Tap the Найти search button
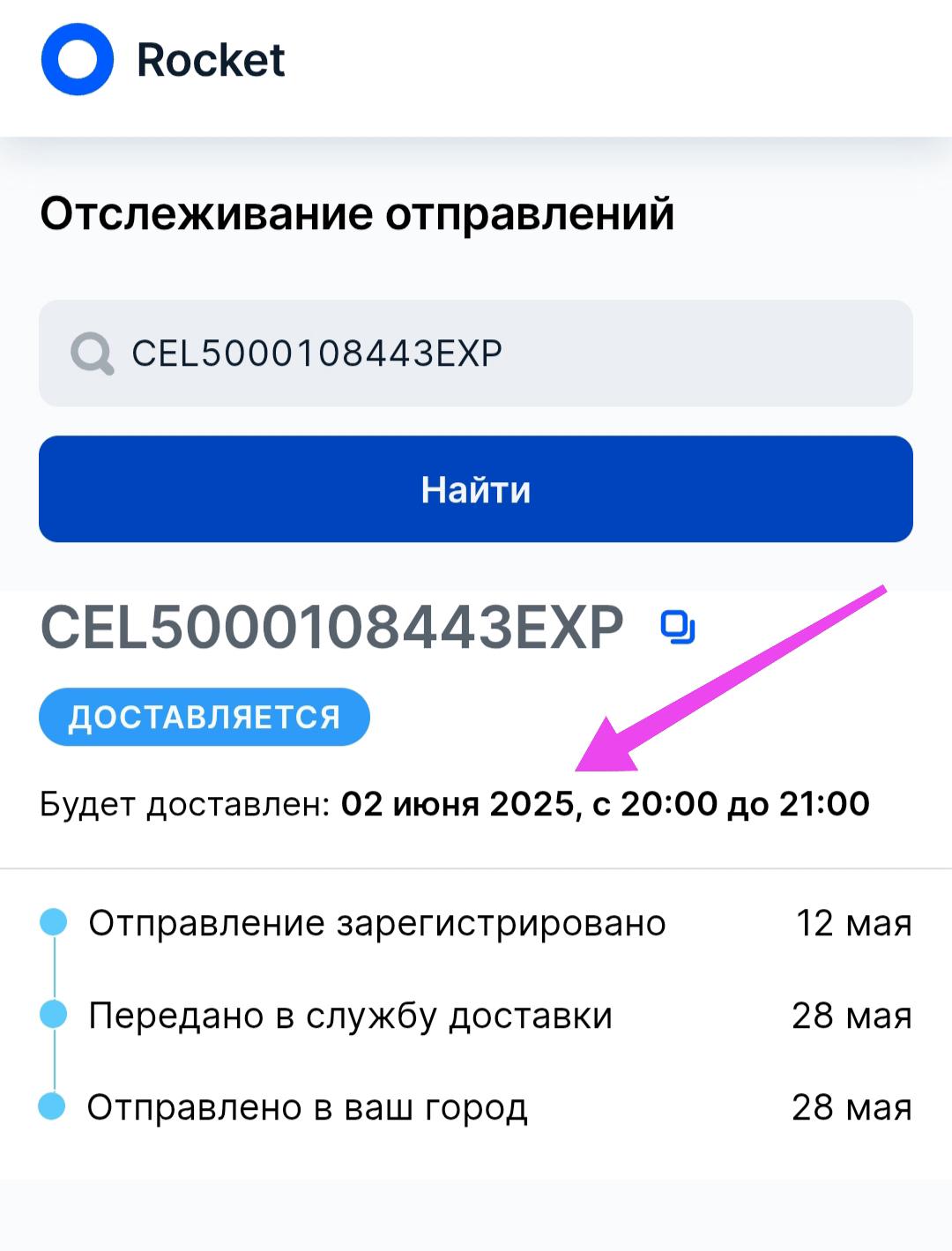This screenshot has width=952, height=1251. [476, 489]
